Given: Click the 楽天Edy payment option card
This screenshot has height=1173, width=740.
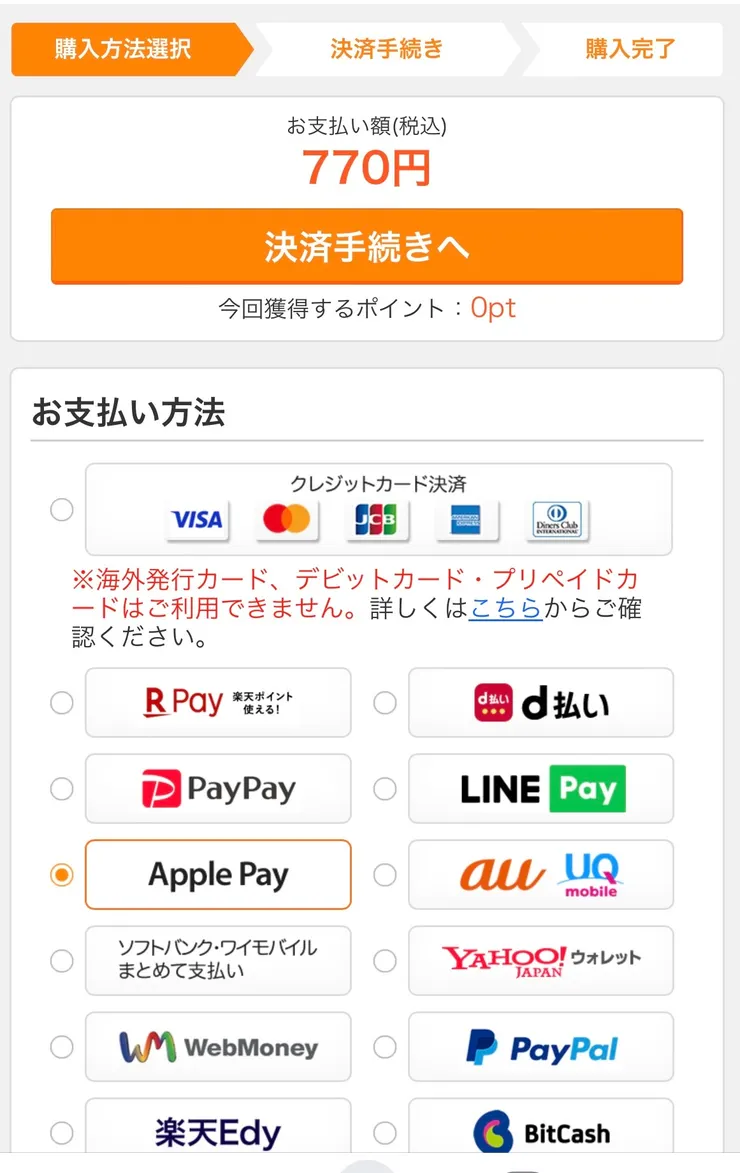Looking at the screenshot, I should coord(217,1133).
